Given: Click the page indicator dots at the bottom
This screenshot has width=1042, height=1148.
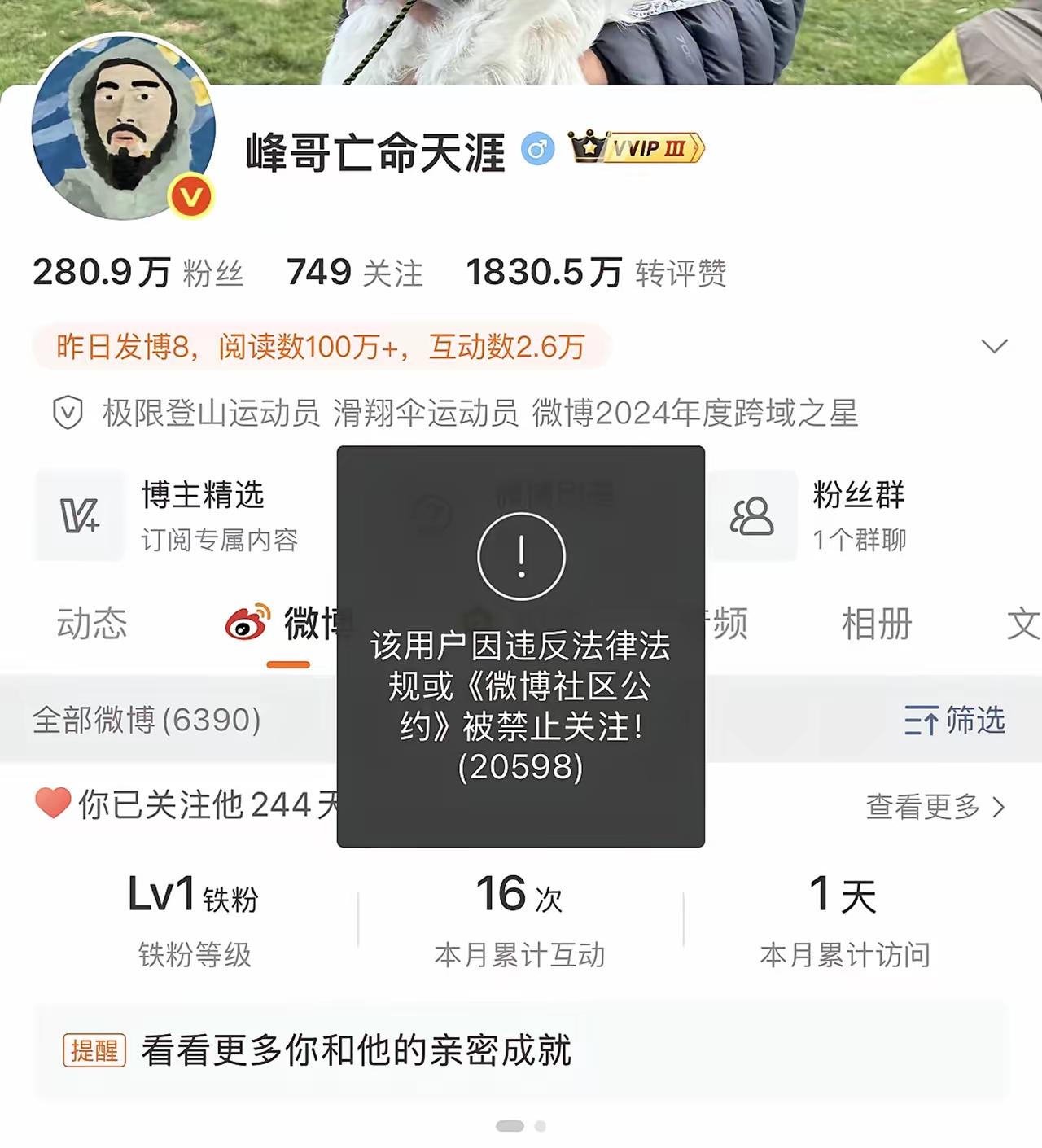Looking at the screenshot, I should 521,1128.
